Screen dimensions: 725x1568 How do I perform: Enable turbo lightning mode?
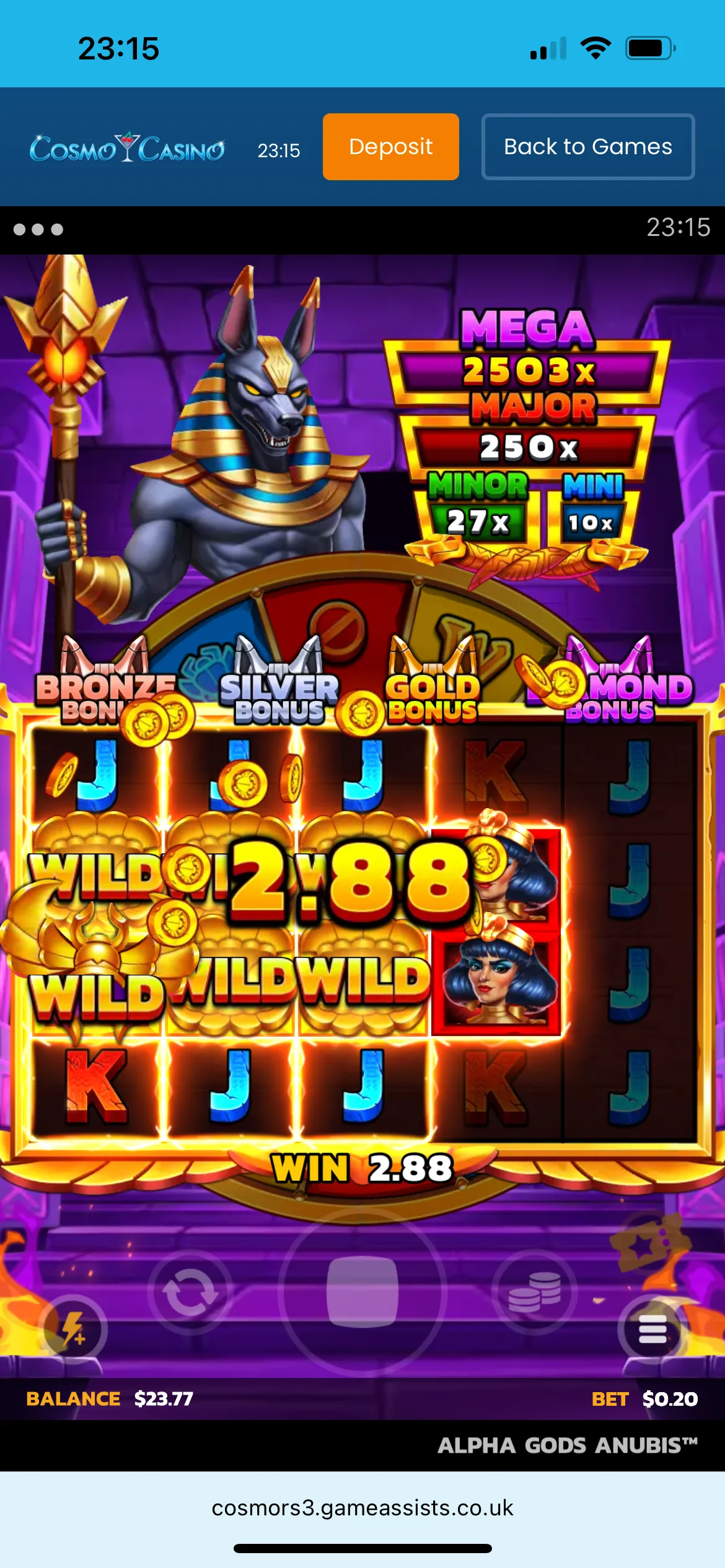(x=74, y=1330)
